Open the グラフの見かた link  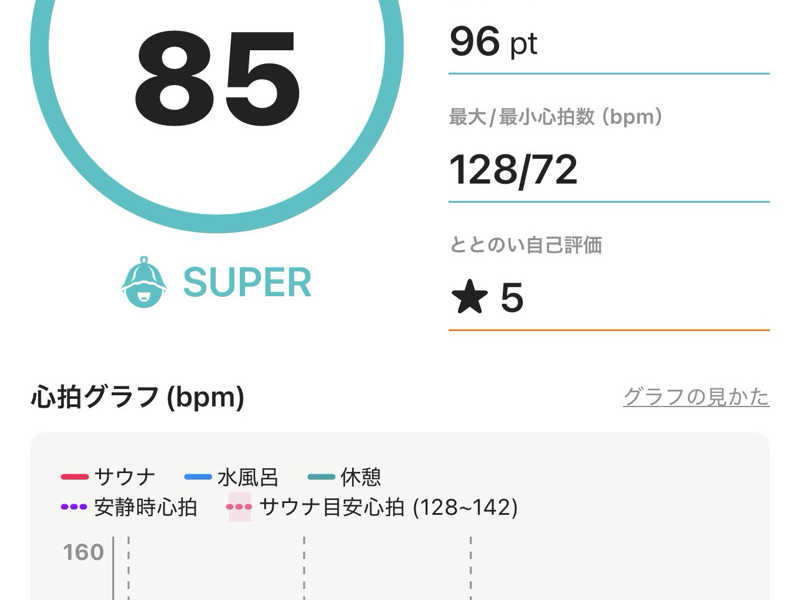696,397
